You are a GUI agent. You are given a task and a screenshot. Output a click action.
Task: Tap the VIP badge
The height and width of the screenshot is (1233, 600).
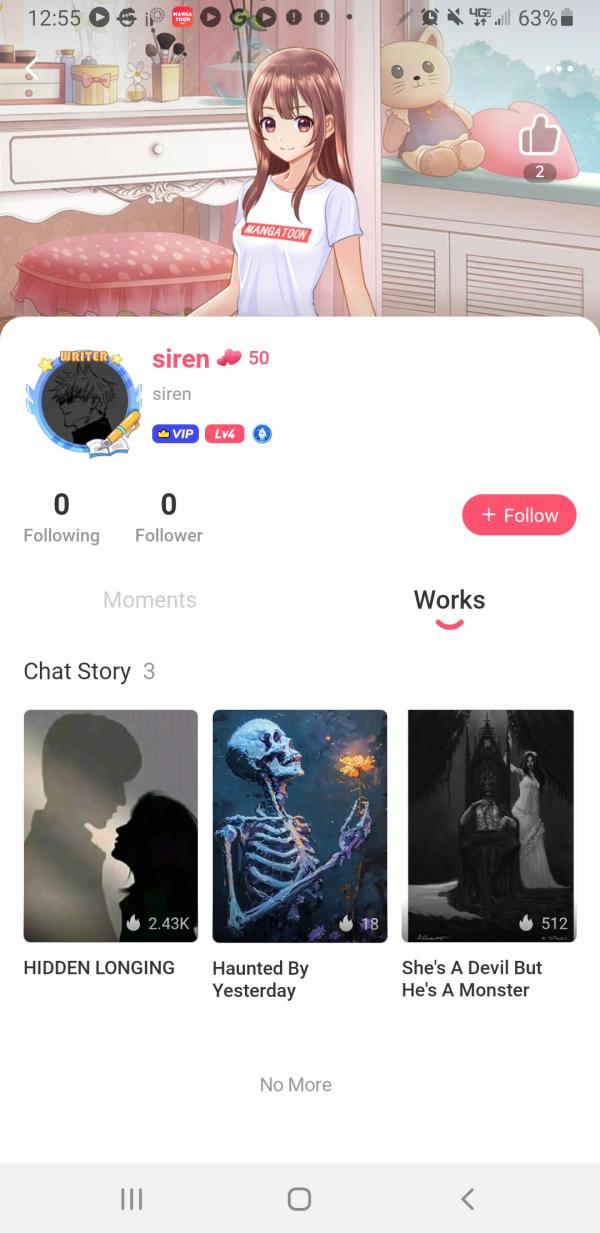[x=175, y=434]
